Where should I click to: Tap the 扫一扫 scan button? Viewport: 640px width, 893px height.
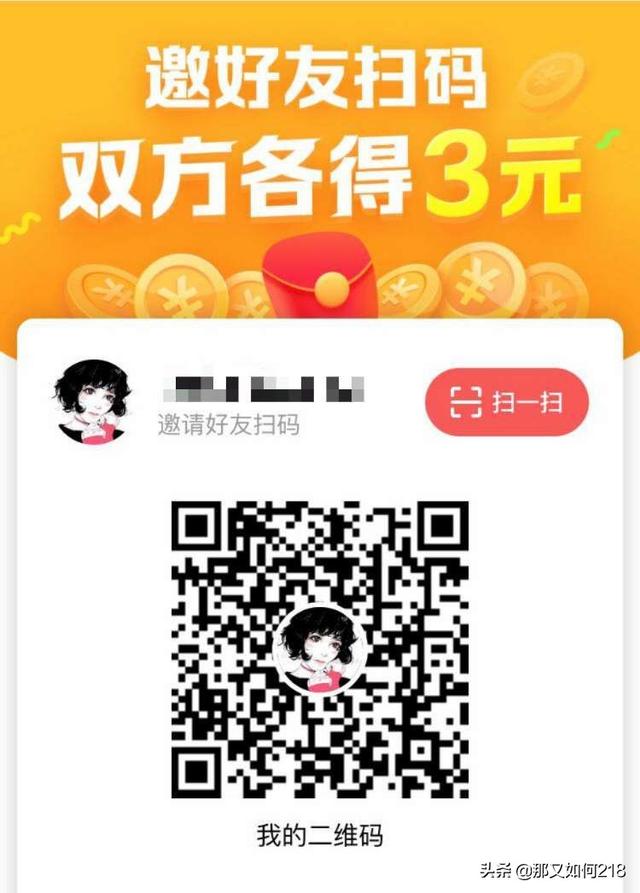pos(506,402)
